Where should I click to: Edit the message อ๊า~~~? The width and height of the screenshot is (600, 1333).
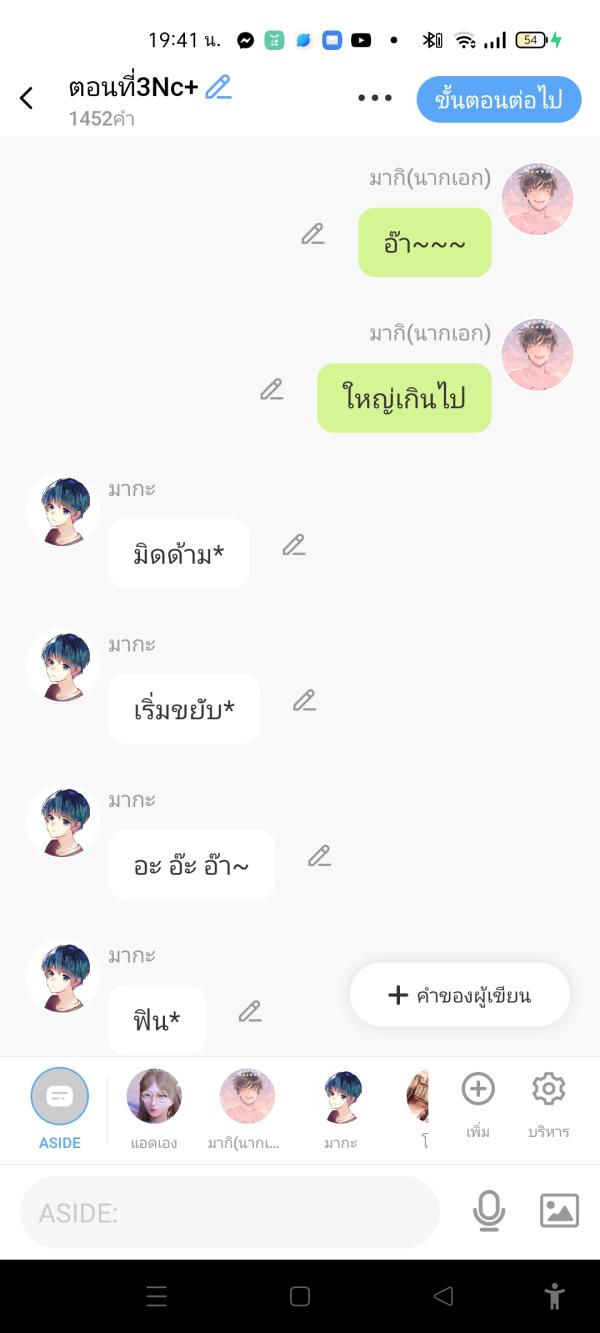tap(313, 235)
